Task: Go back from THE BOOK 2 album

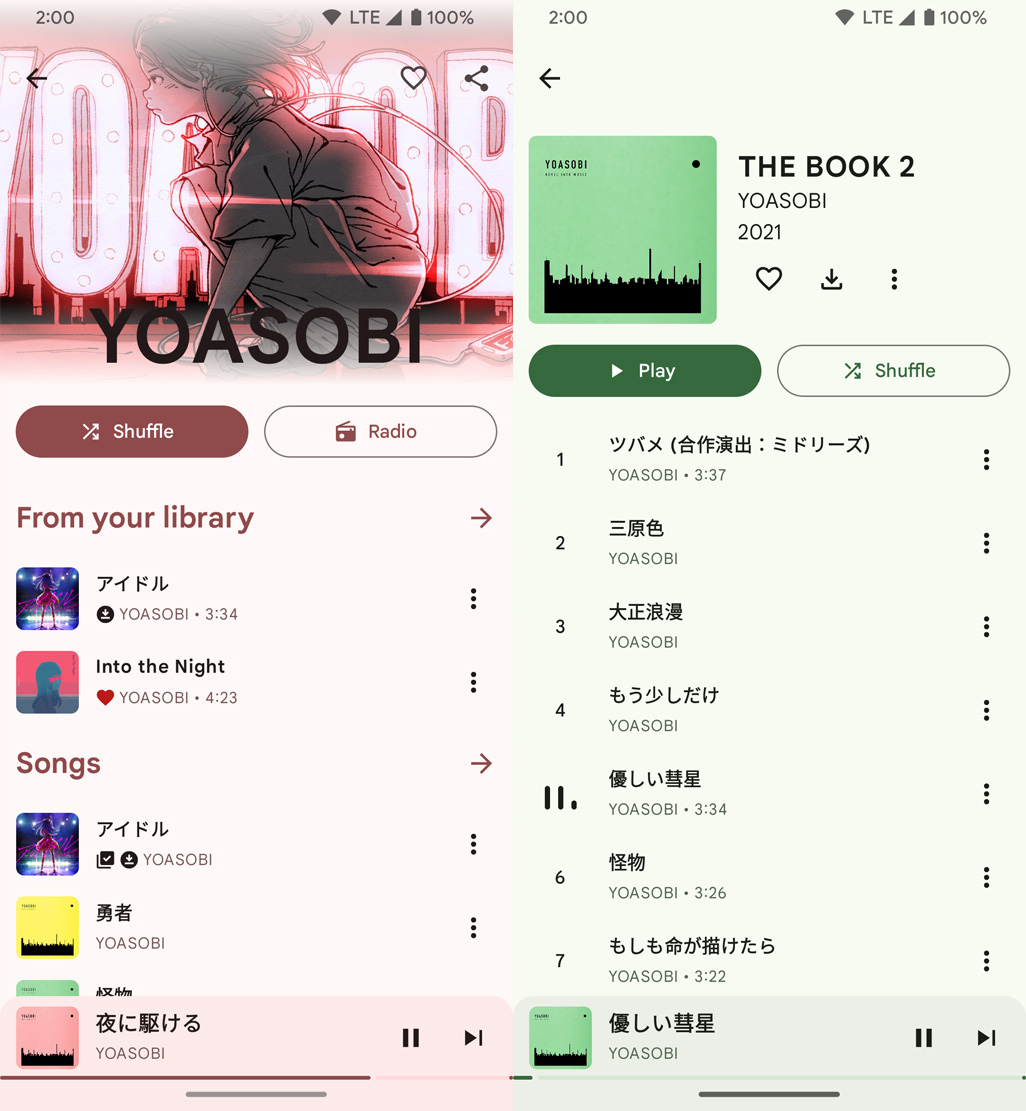Action: (x=549, y=78)
